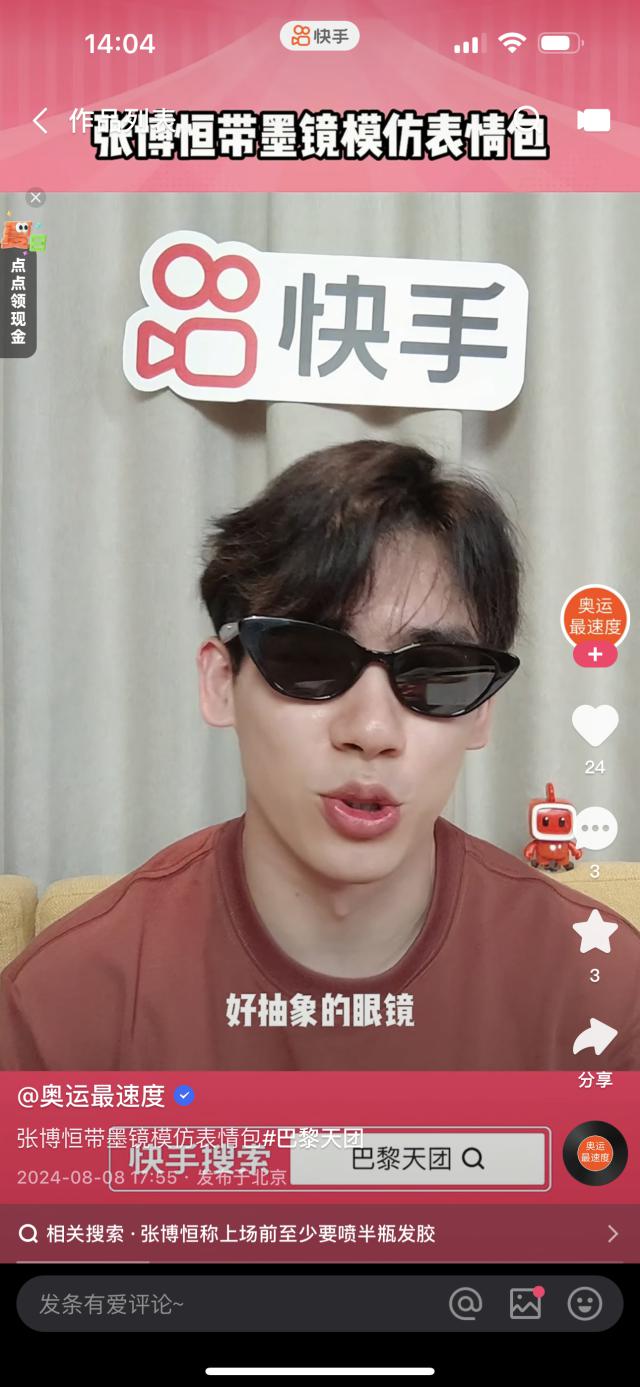Dismiss the 点点领现金 floating widget
Screen dimensions: 640x1387
pyautogui.click(x=35, y=198)
